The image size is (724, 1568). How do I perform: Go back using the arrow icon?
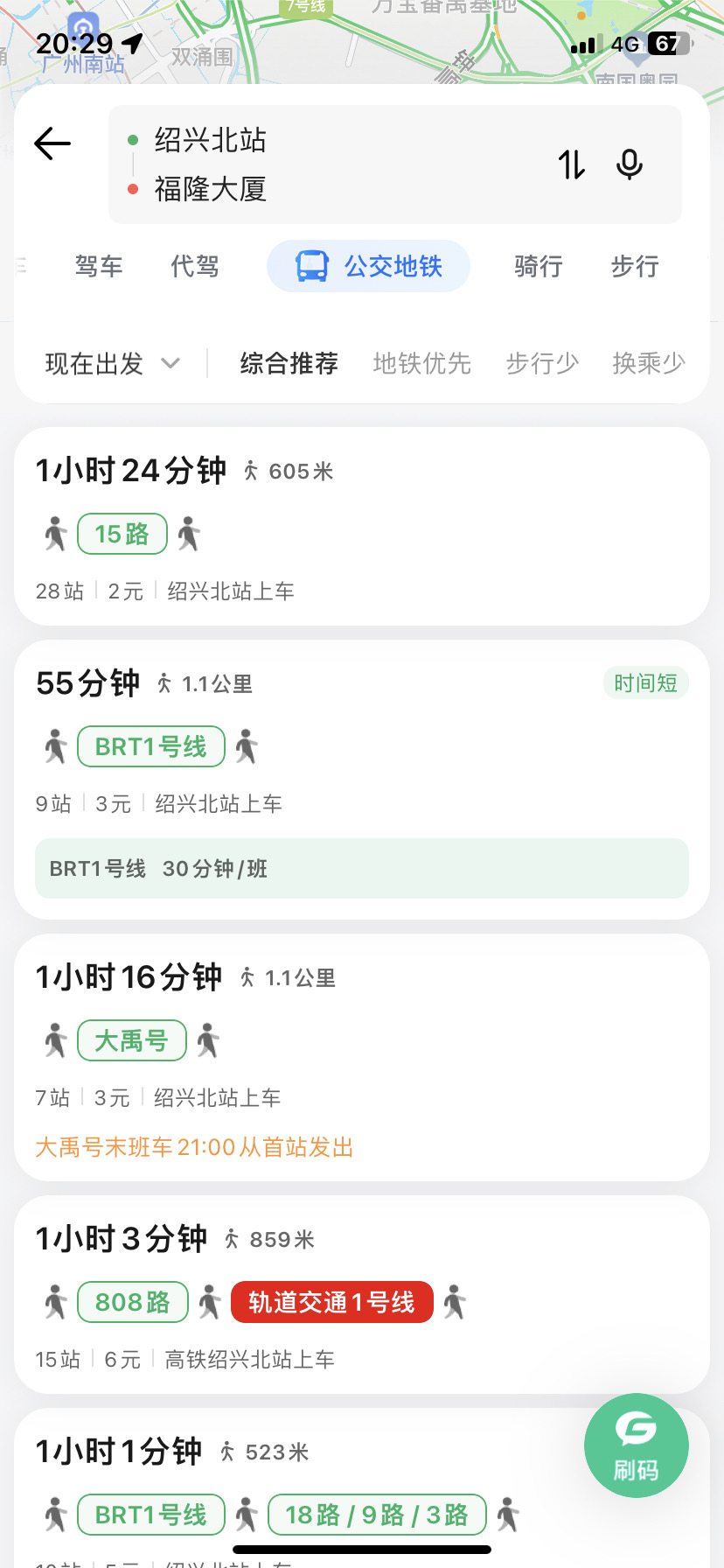[52, 143]
